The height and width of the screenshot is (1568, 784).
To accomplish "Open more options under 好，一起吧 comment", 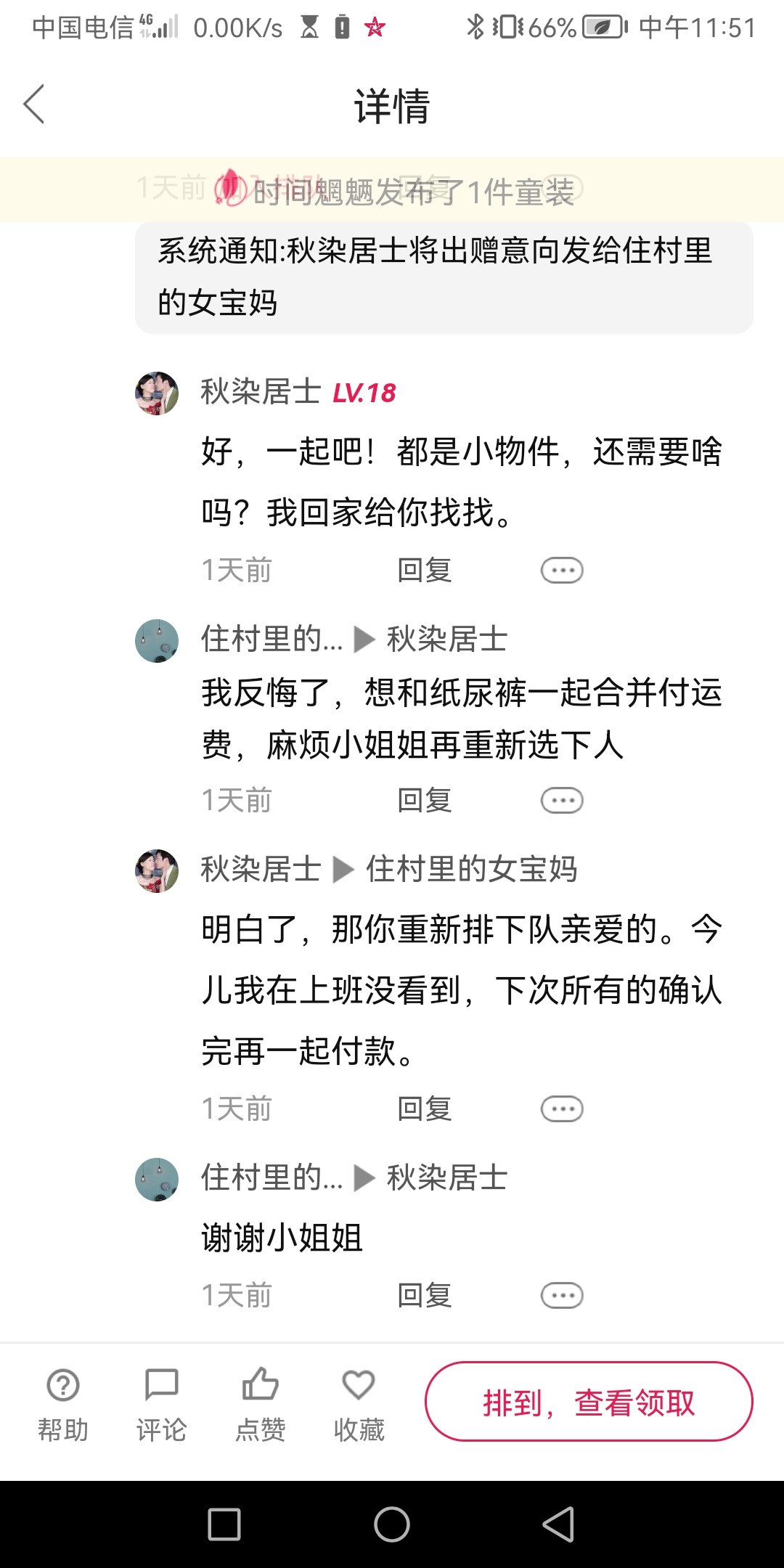I will click(562, 571).
